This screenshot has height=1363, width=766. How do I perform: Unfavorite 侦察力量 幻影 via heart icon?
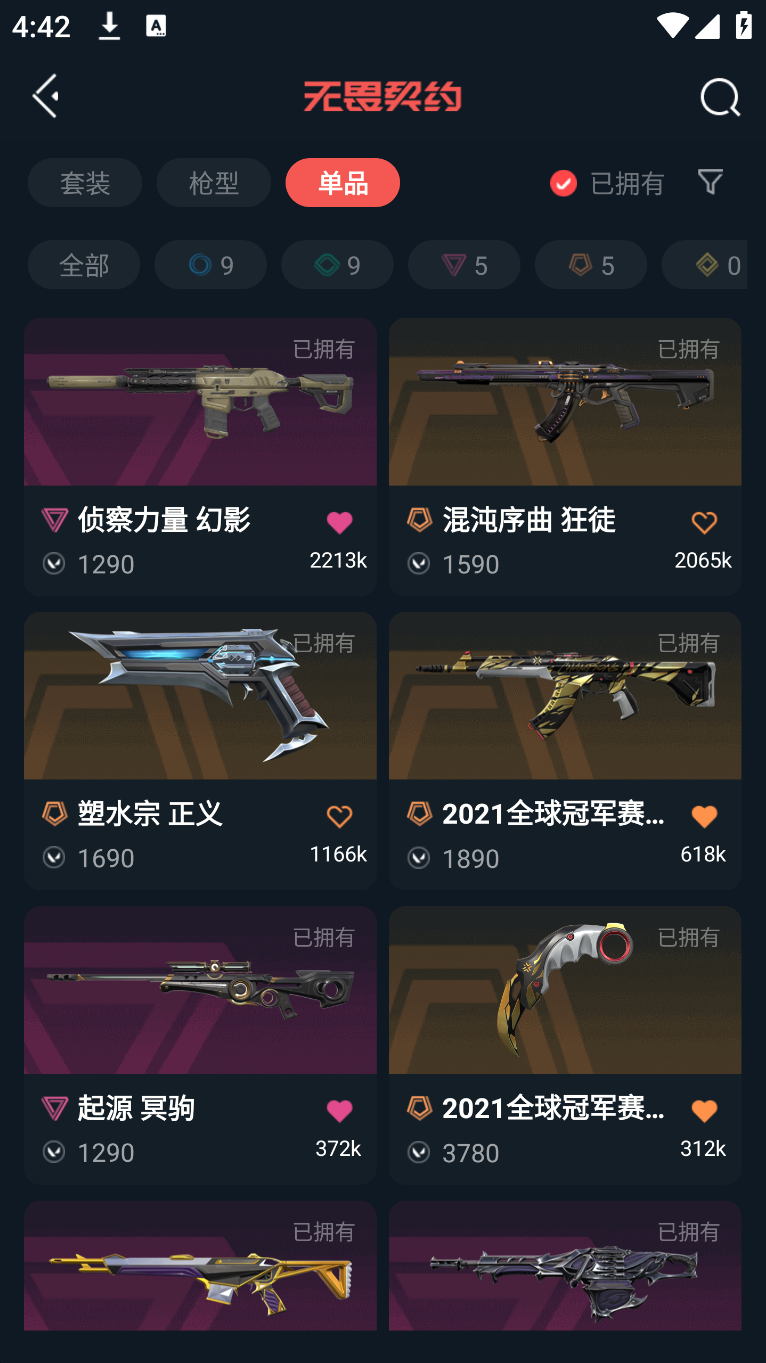coord(339,522)
